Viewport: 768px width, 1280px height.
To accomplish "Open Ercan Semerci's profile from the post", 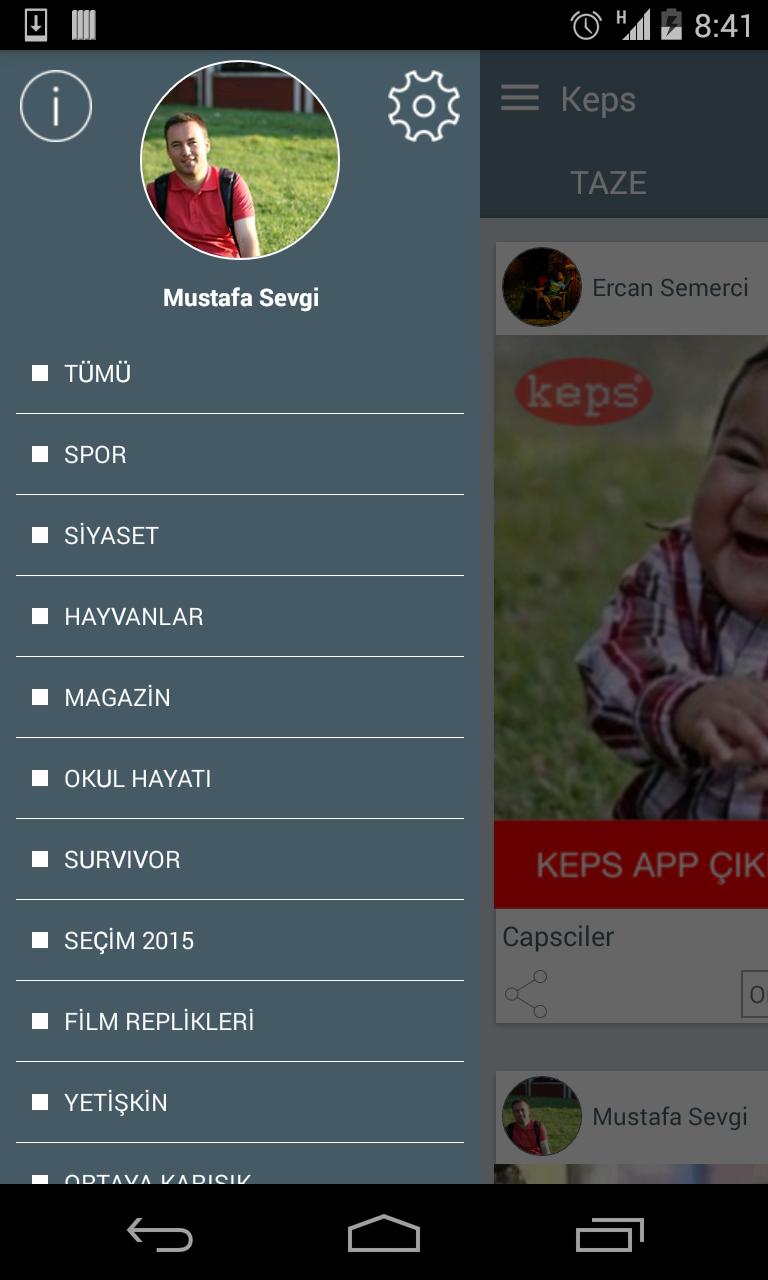I will point(542,287).
